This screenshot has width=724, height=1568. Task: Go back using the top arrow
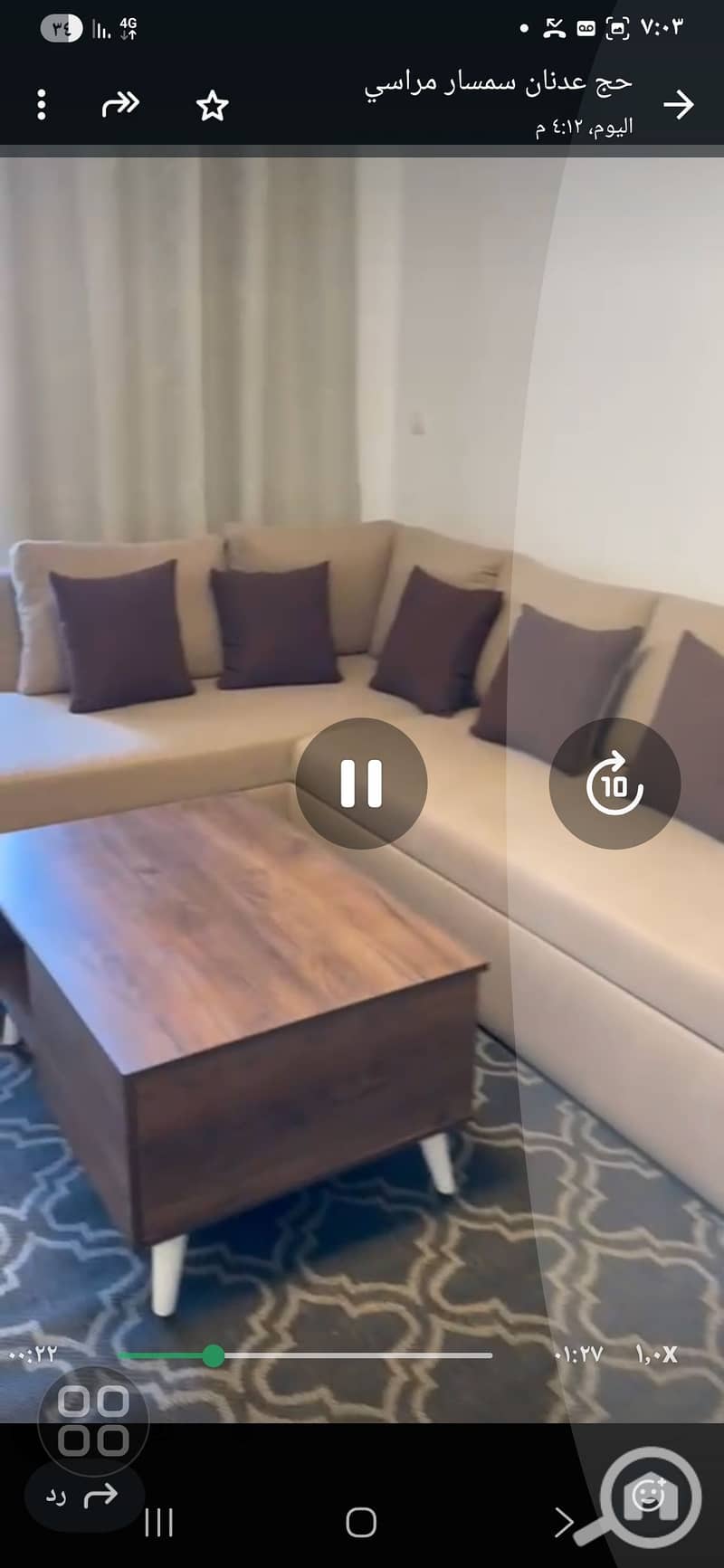coord(678,105)
